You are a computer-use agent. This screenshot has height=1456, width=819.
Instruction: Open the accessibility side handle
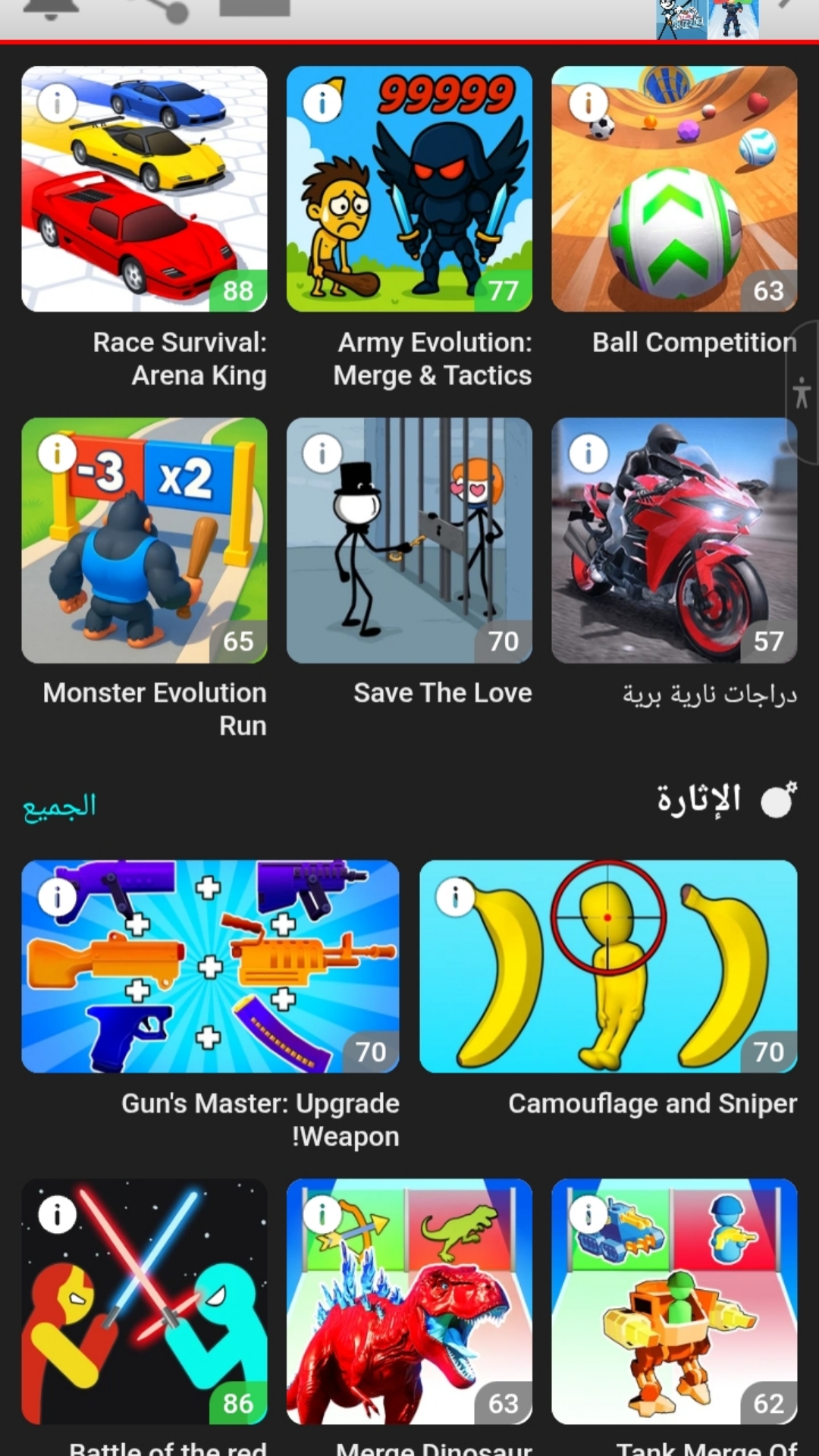(x=802, y=393)
